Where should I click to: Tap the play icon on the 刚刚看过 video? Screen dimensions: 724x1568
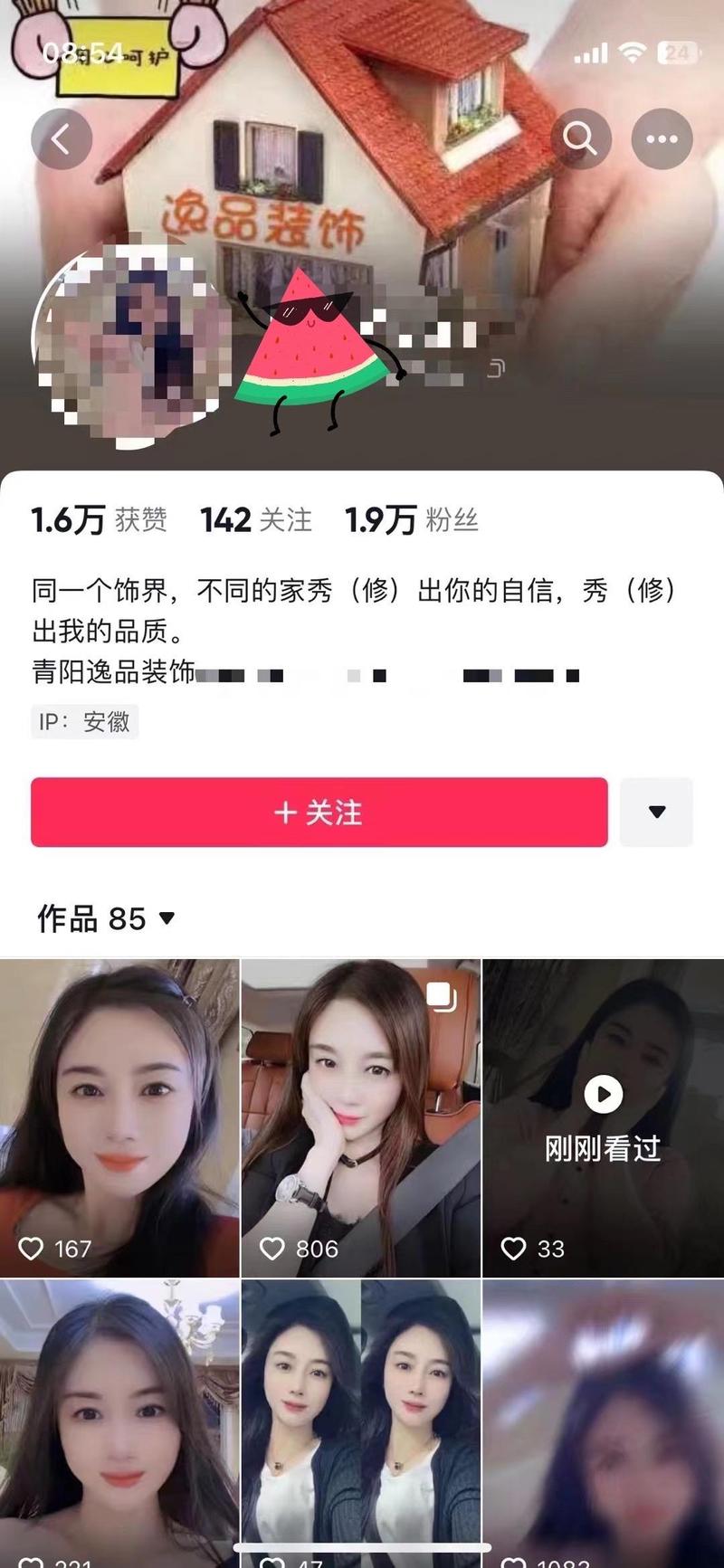(602, 1093)
